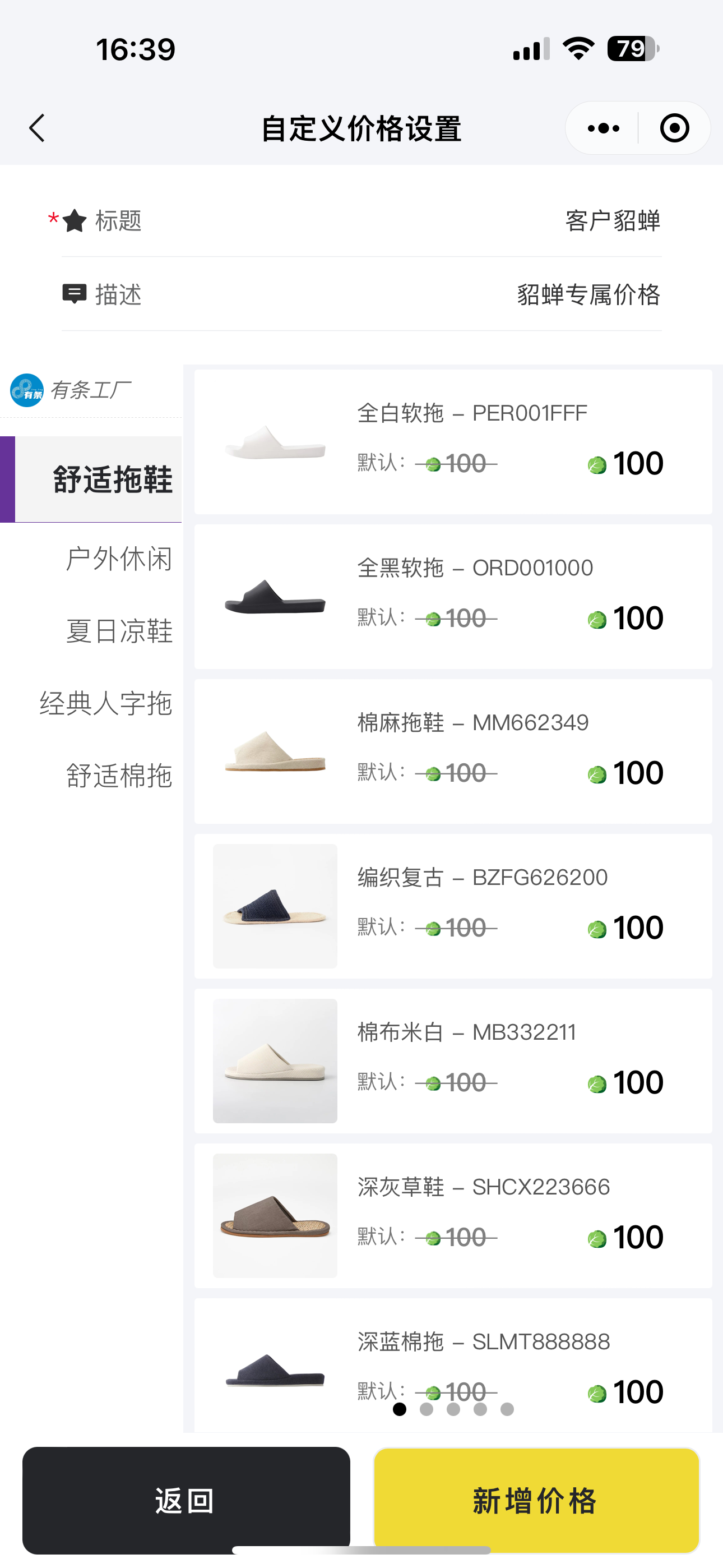The height and width of the screenshot is (1568, 723).
Task: Close the mini program via circle icon
Action: pyautogui.click(x=674, y=128)
